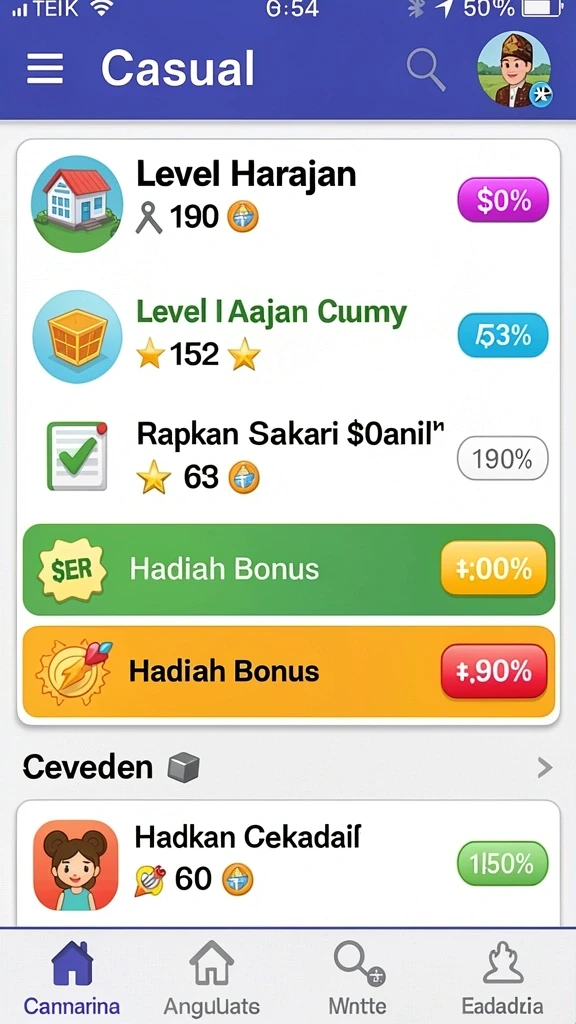Tap the purple $0% button
576x1024 pixels.
pyautogui.click(x=503, y=200)
